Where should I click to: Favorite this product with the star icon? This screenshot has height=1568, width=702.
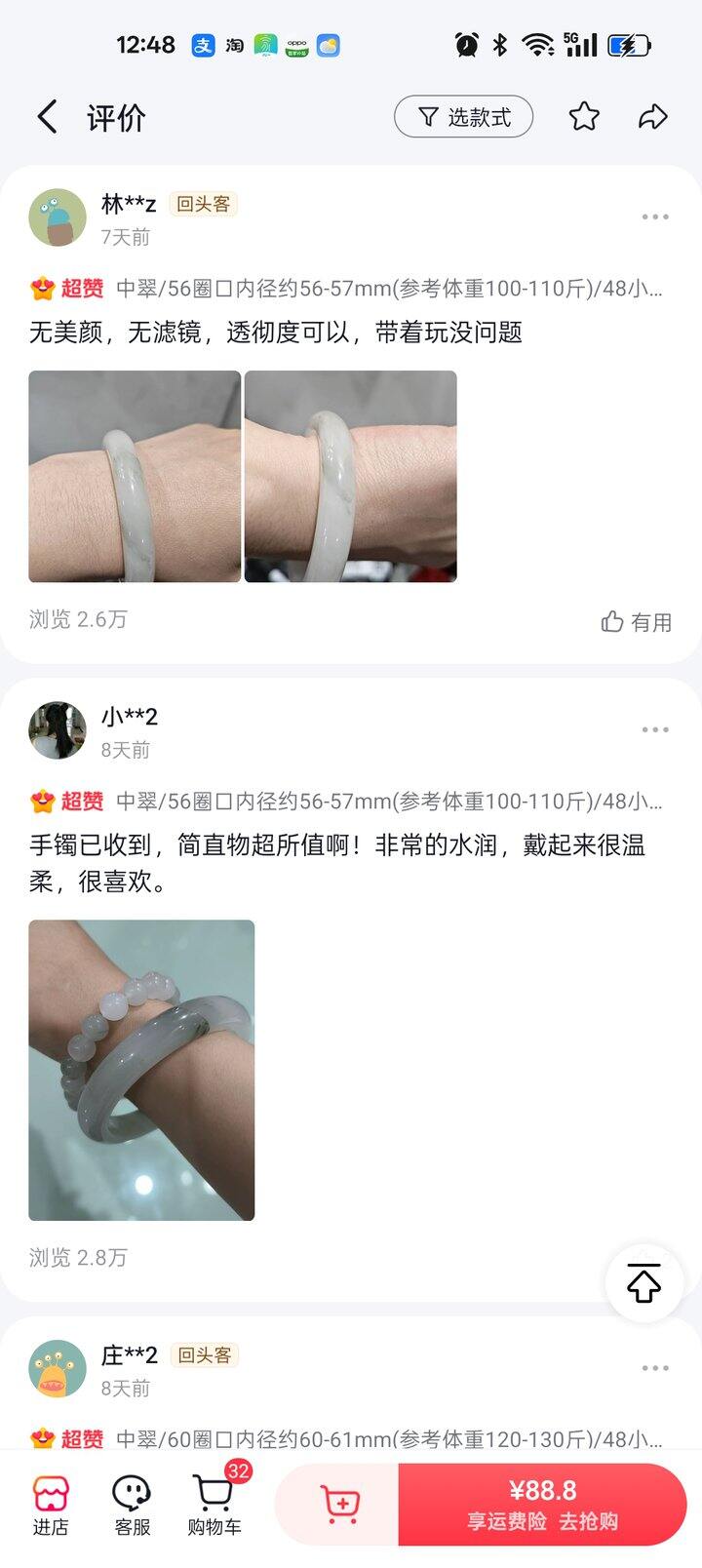pyautogui.click(x=584, y=117)
